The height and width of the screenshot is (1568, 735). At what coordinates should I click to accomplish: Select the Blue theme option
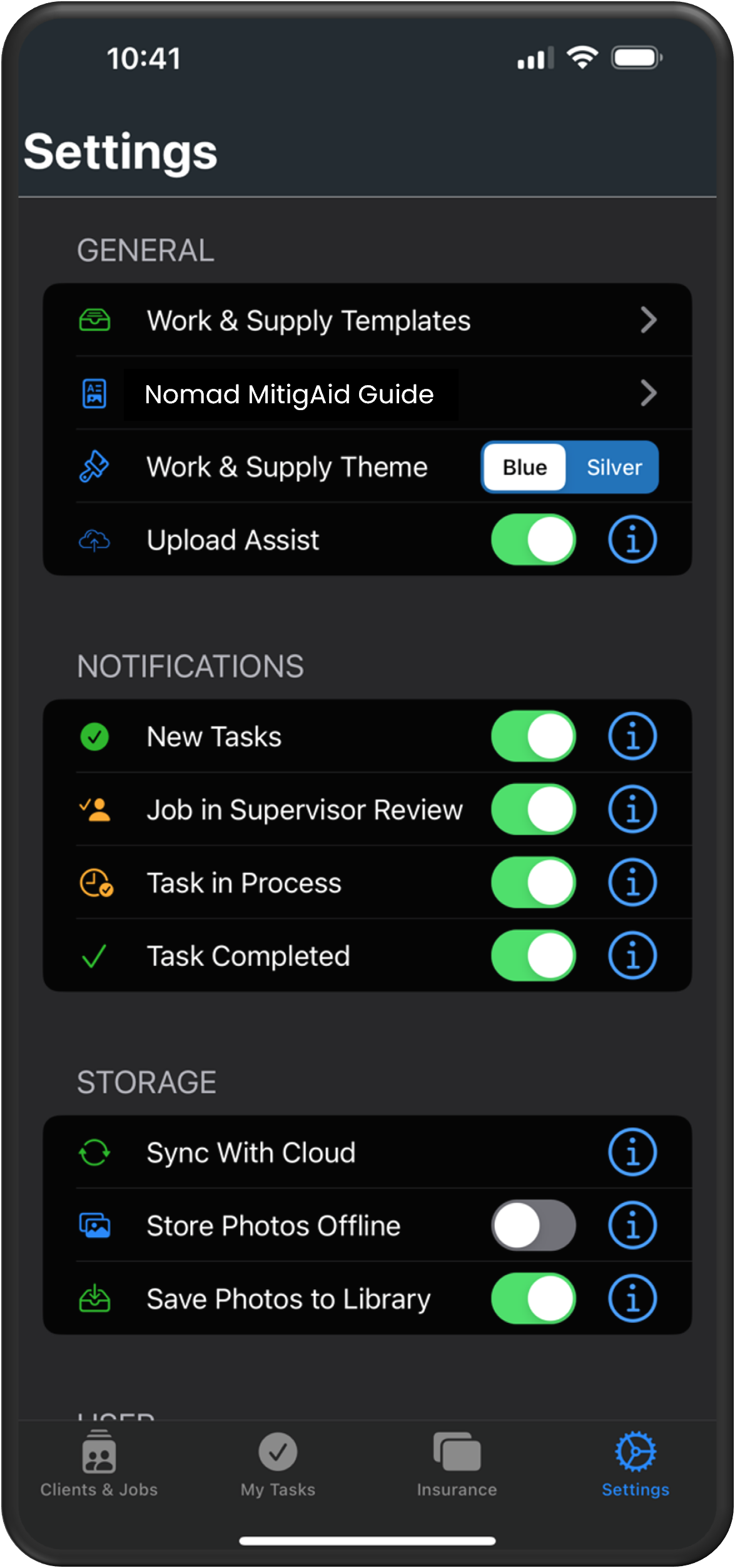point(525,468)
